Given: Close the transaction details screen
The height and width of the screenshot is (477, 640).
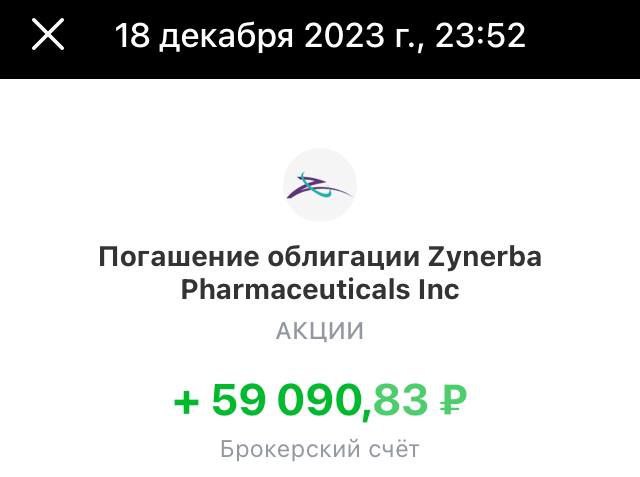Looking at the screenshot, I should (x=48, y=36).
